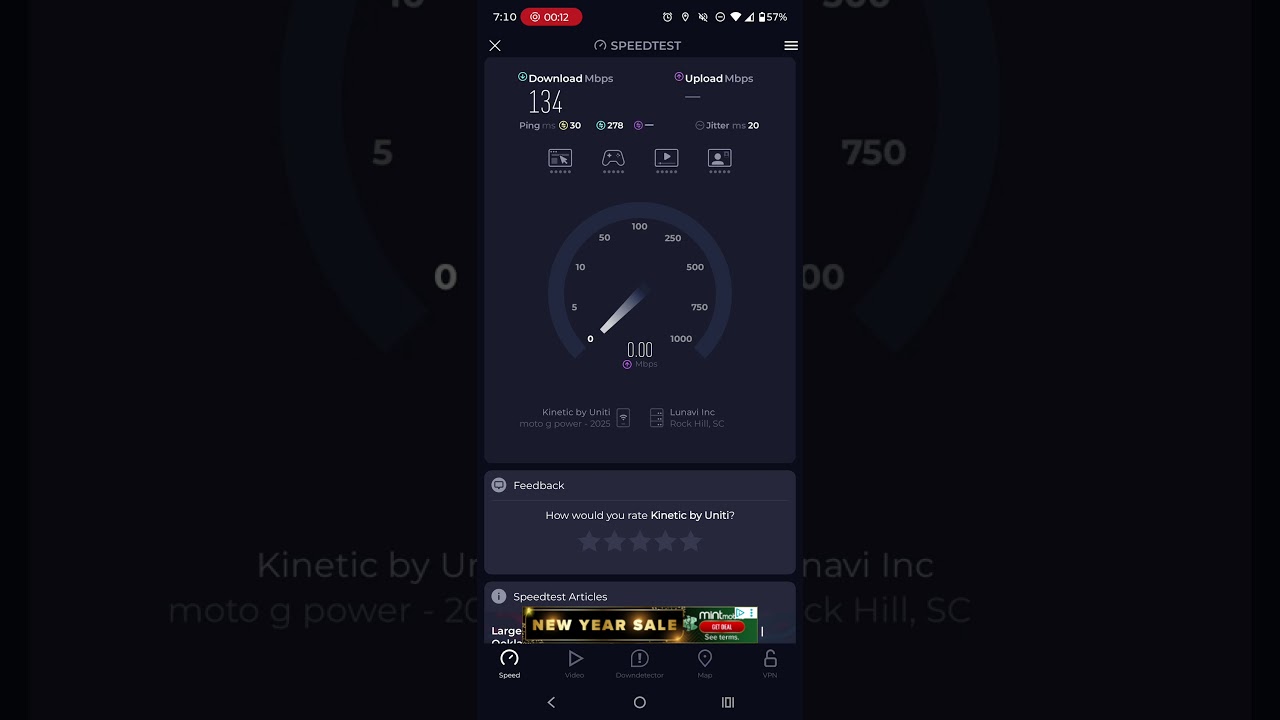The width and height of the screenshot is (1280, 720).
Task: Rate Kinetic by Uniti five stars
Action: pyautogui.click(x=691, y=542)
